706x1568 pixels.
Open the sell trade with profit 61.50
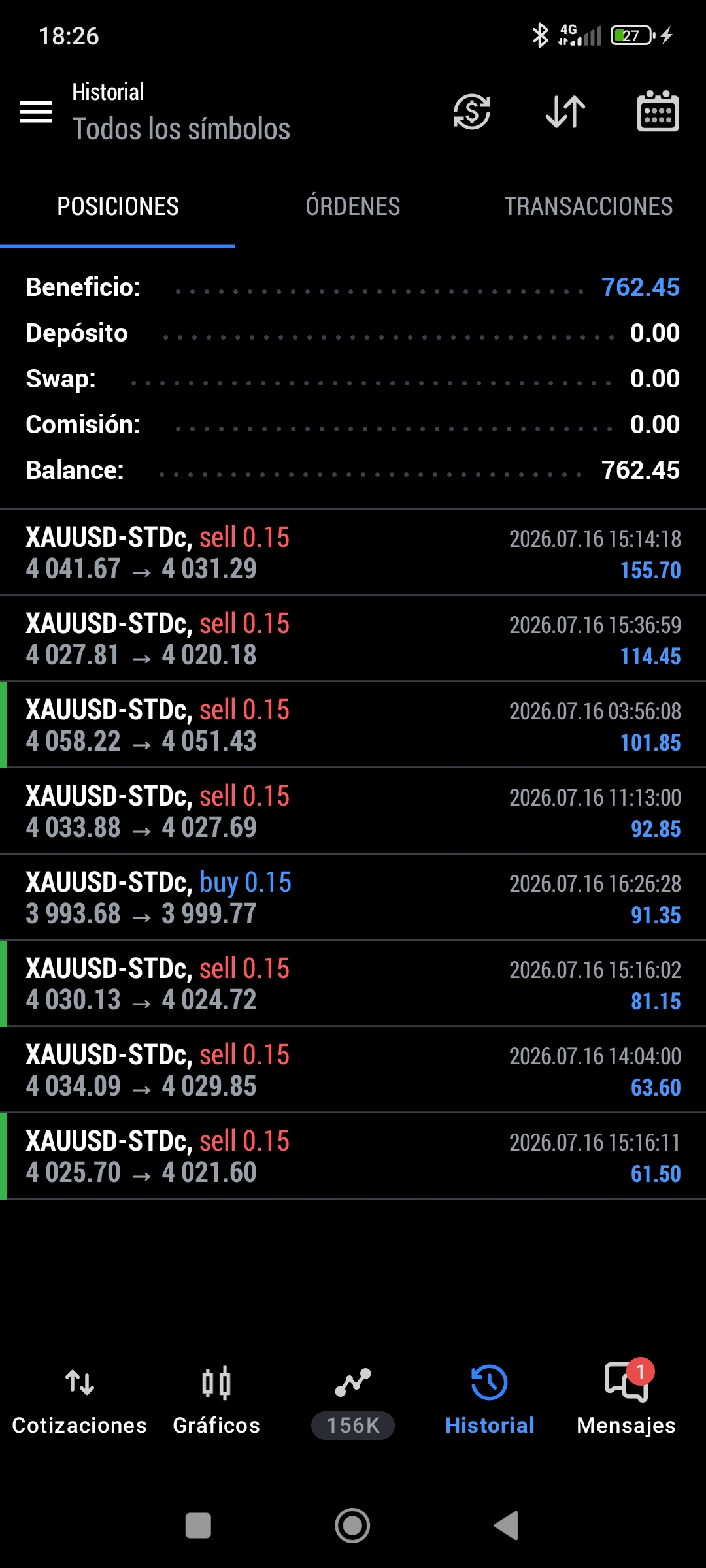tap(353, 1156)
